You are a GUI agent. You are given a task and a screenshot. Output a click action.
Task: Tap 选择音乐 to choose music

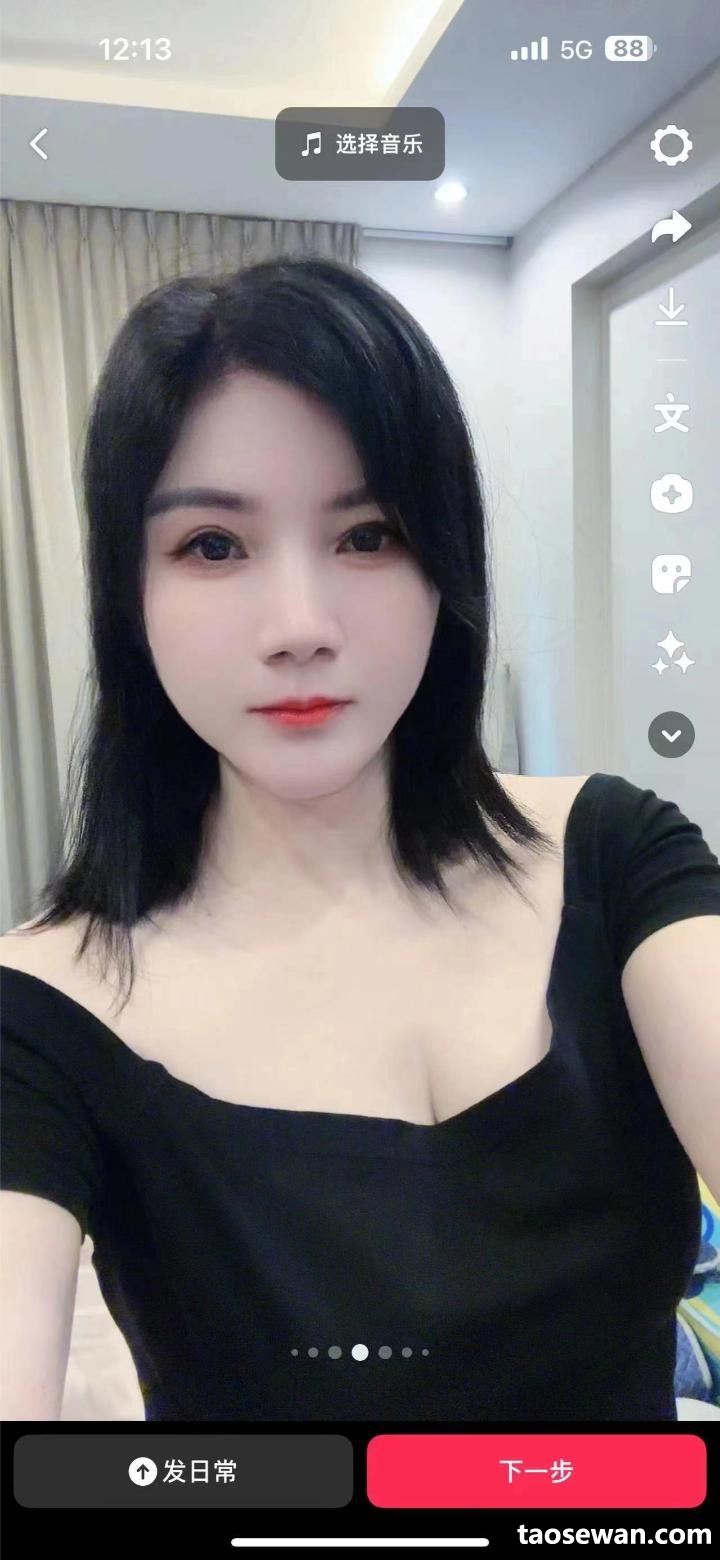pyautogui.click(x=360, y=144)
